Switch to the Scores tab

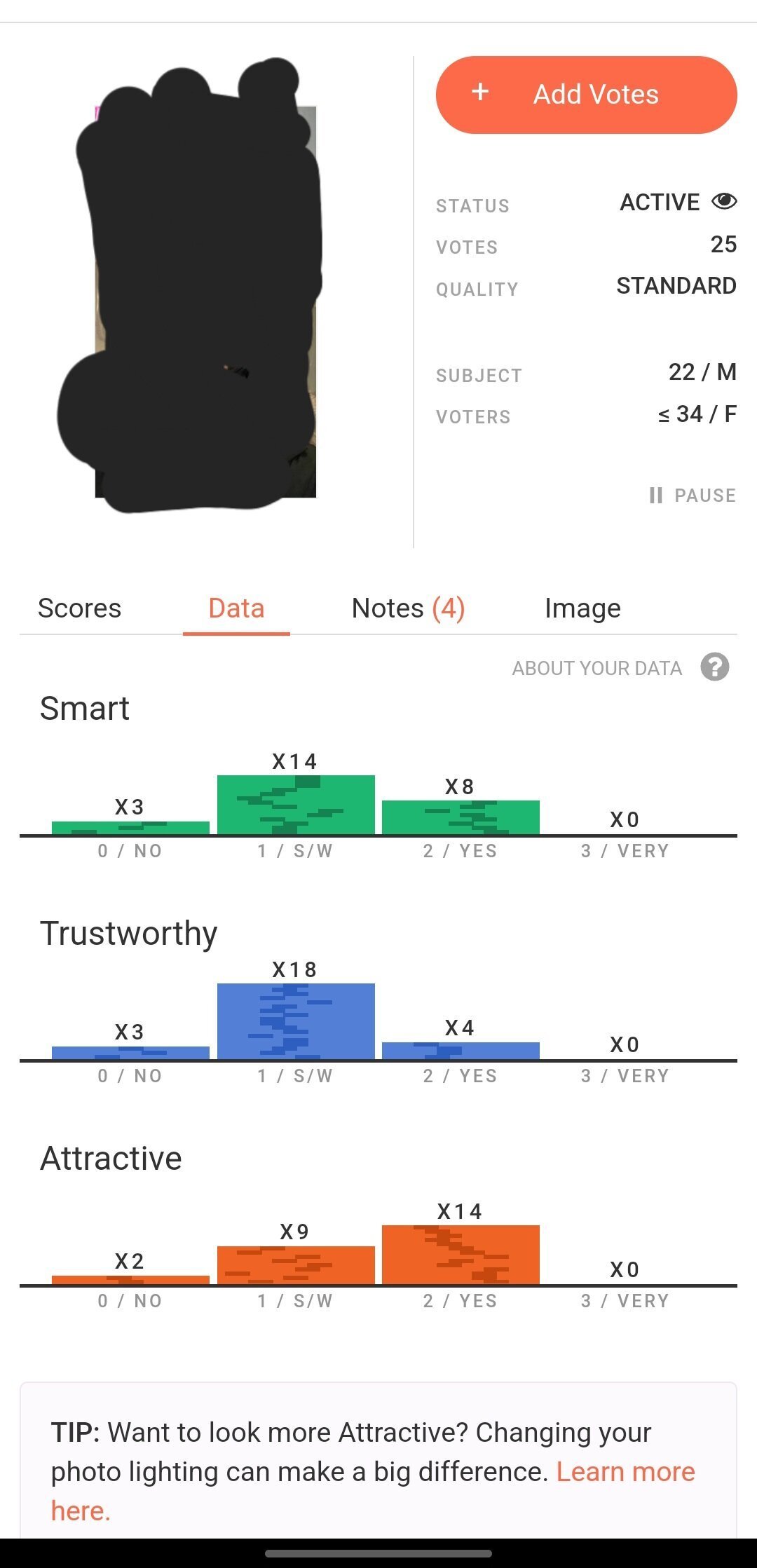pos(79,608)
